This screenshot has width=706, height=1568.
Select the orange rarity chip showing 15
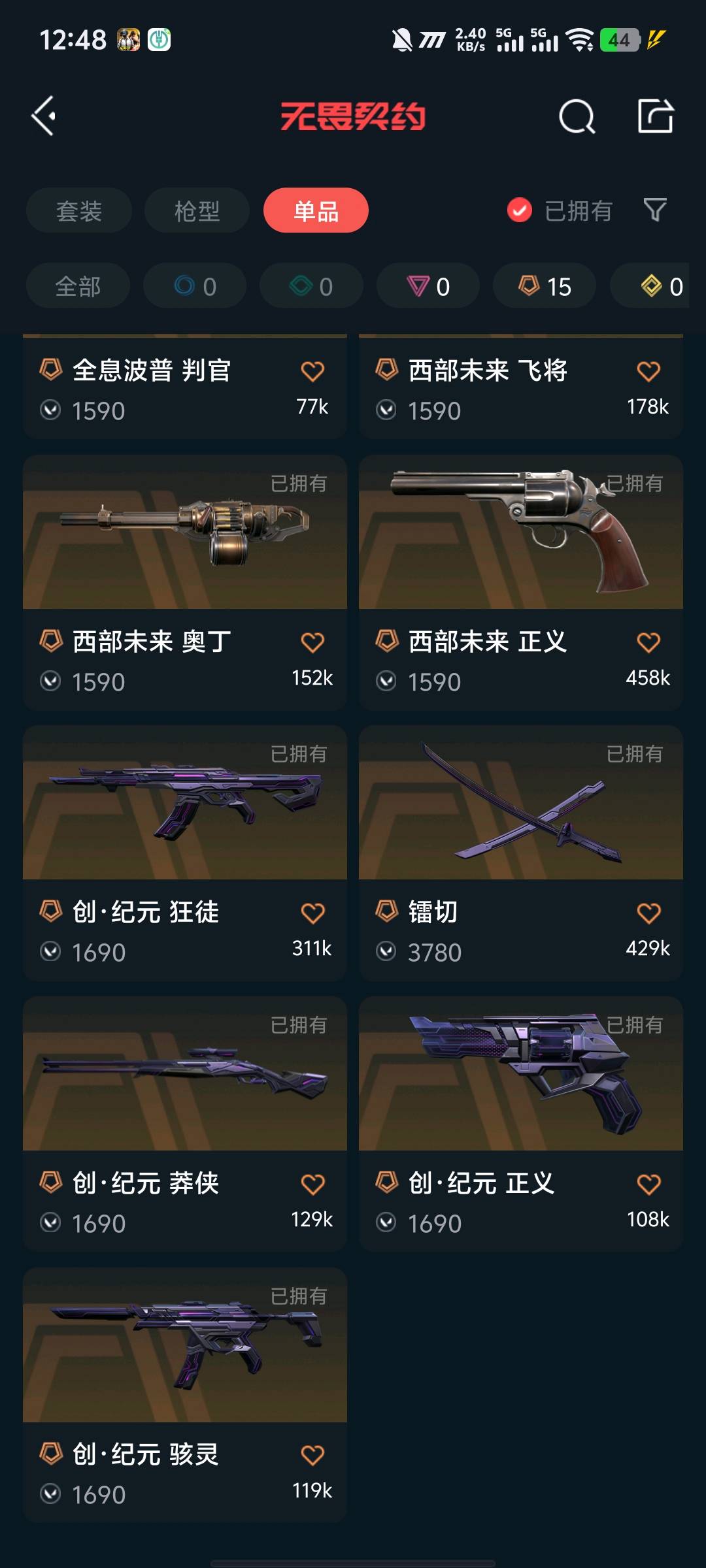[x=545, y=286]
